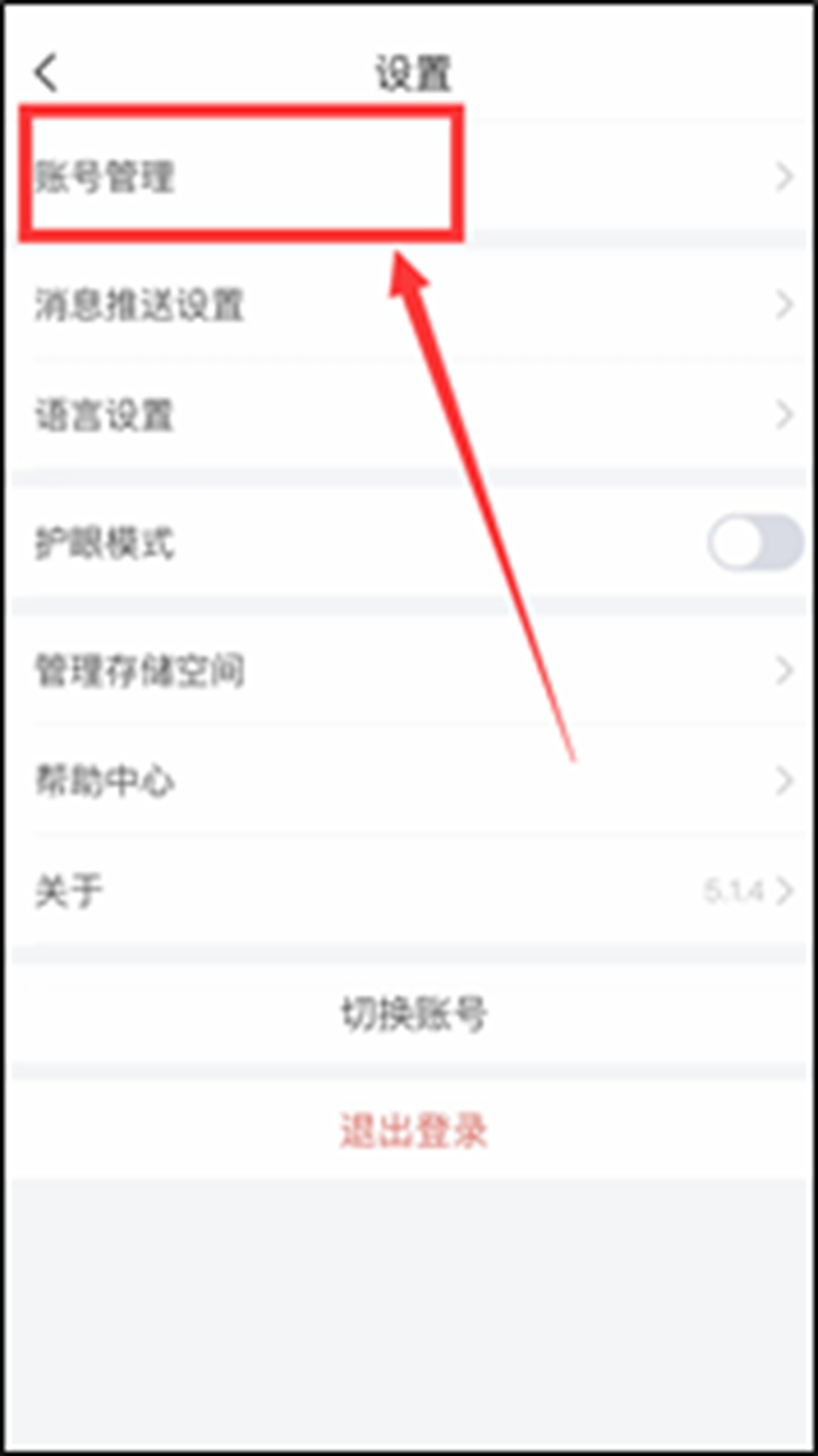Enable the 护眼模式 switch

pos(755,543)
